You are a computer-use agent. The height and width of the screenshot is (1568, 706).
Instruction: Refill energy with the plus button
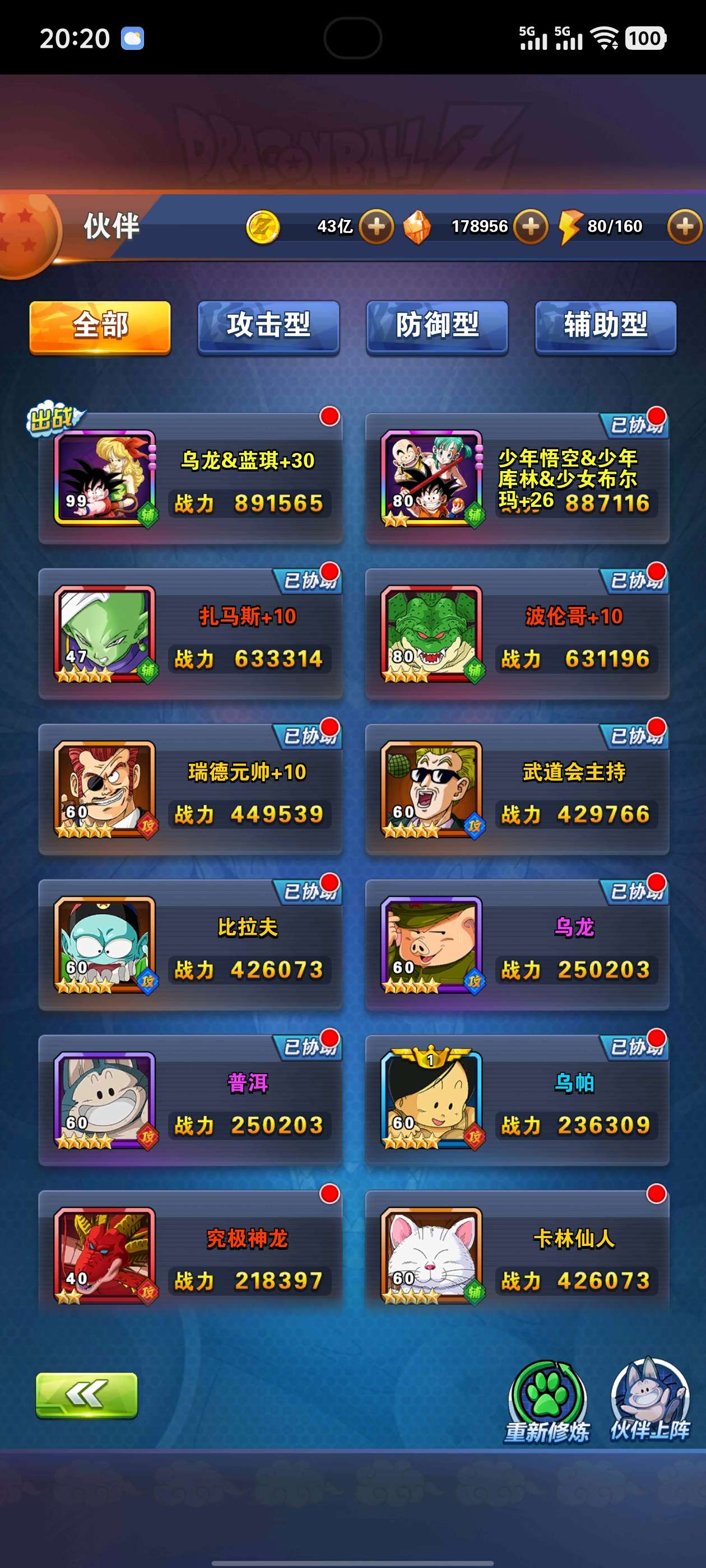(x=685, y=226)
